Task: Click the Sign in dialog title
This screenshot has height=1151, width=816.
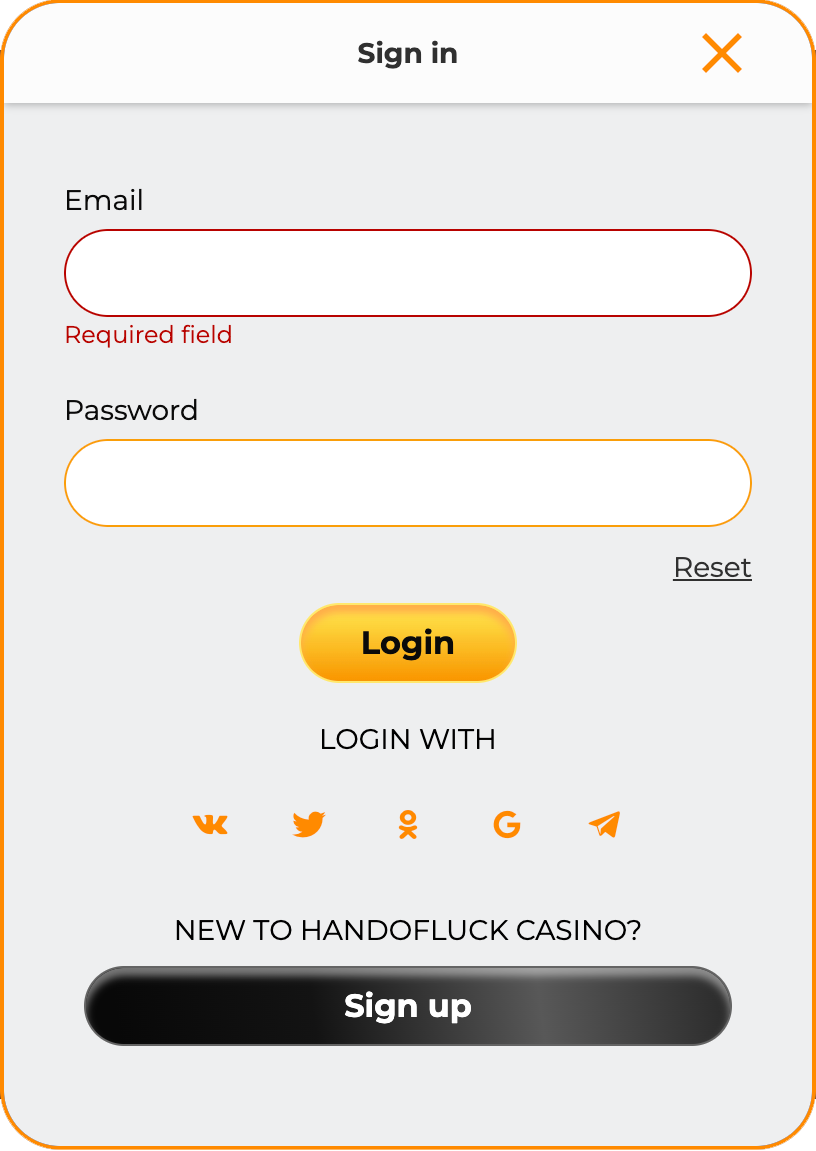Action: point(407,54)
